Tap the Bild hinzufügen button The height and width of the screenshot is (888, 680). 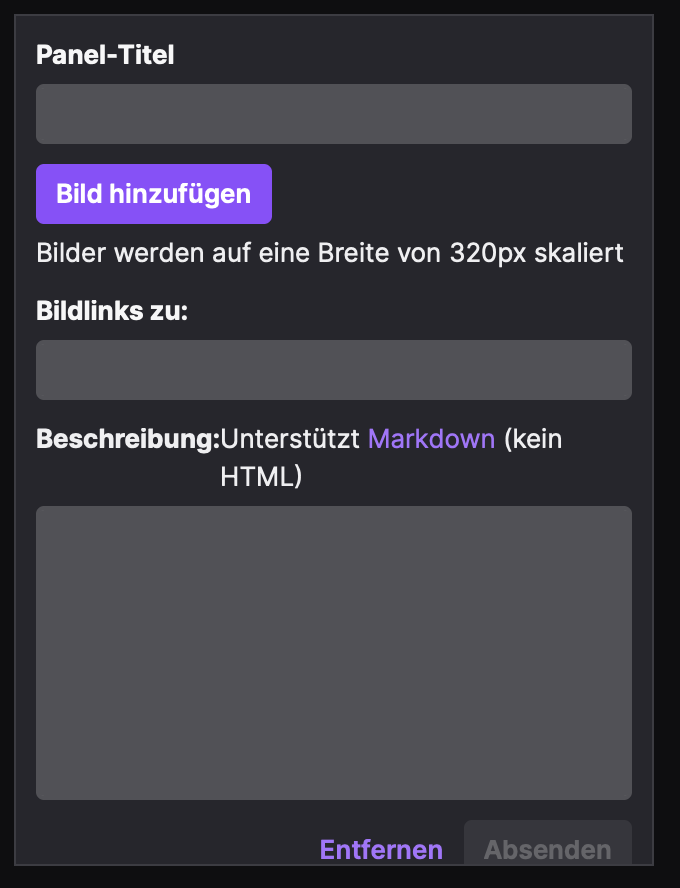pyautogui.click(x=154, y=194)
